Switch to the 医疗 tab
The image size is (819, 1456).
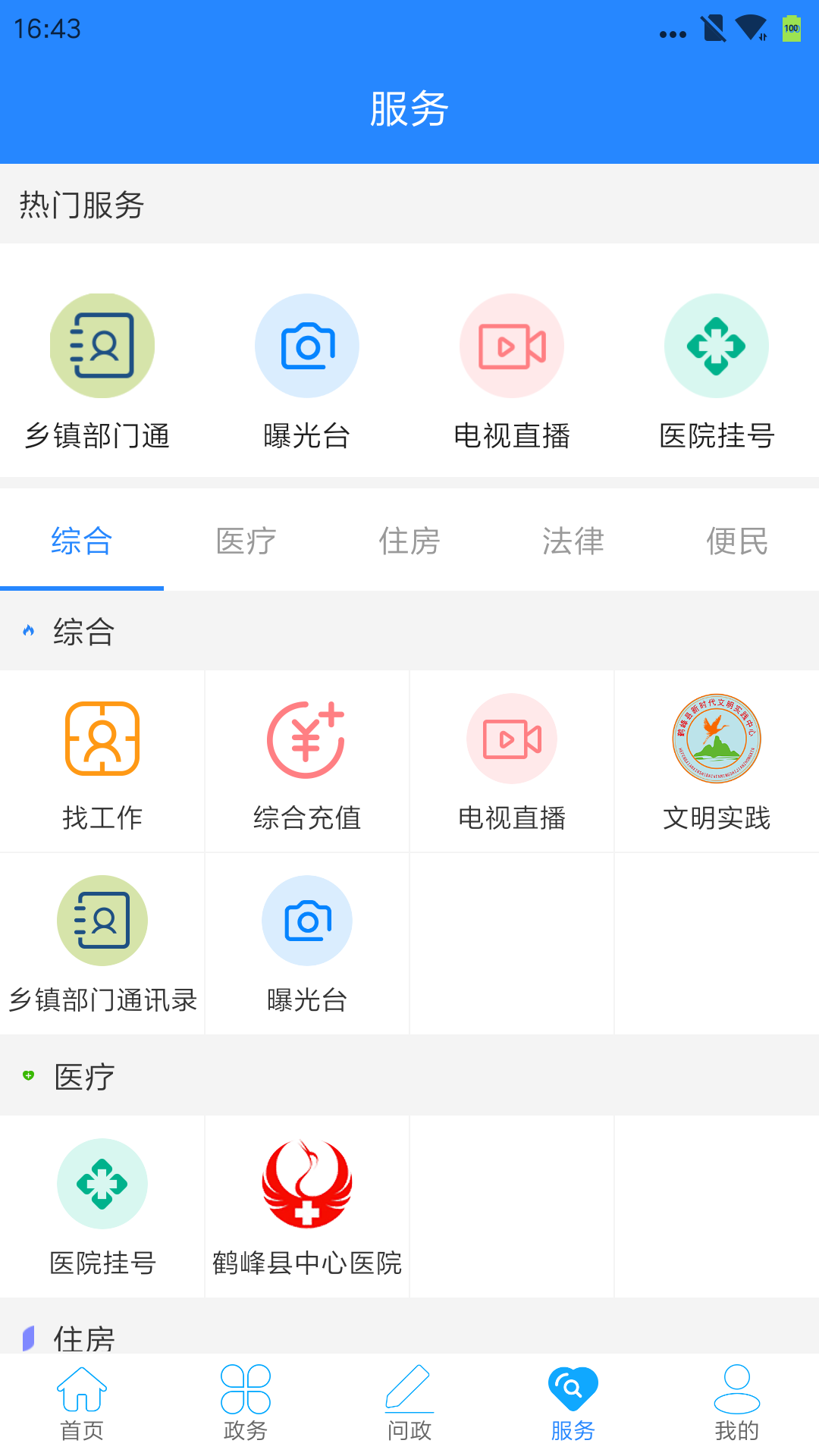click(x=245, y=542)
